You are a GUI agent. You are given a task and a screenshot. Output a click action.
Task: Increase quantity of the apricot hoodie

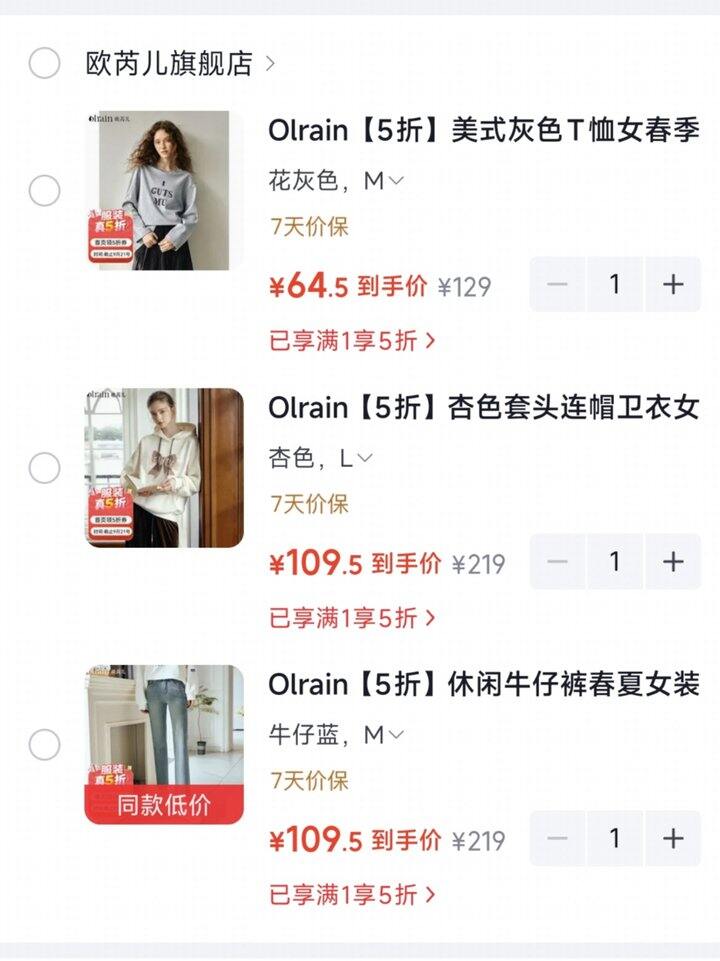tap(673, 561)
